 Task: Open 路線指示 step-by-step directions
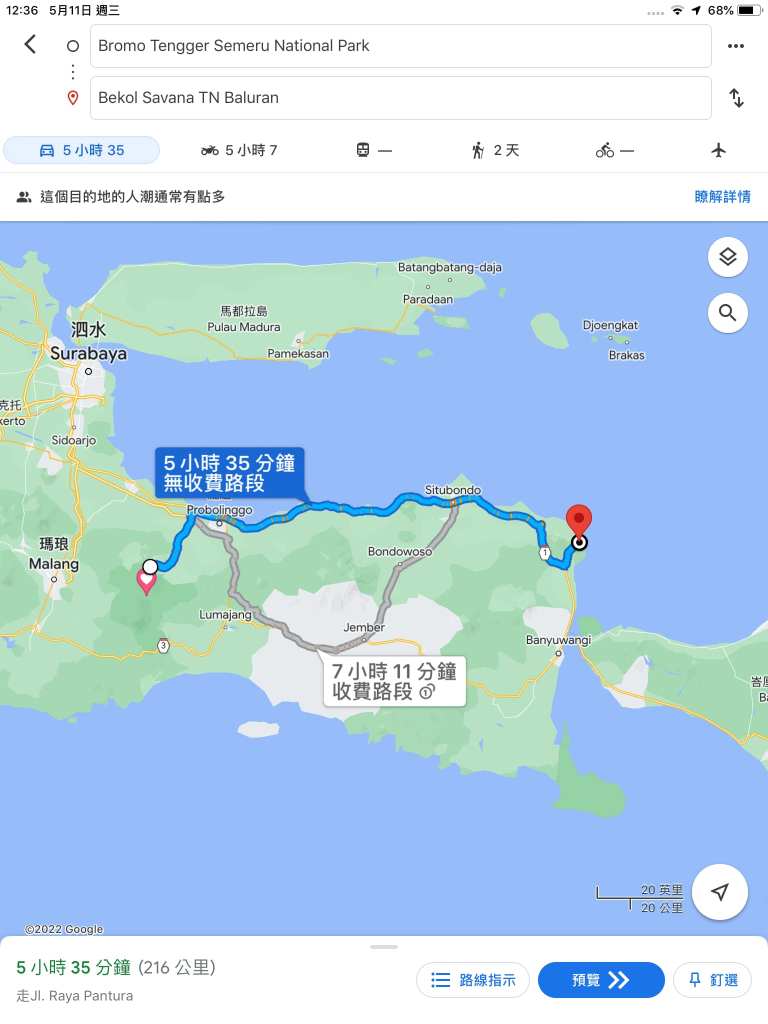473,980
